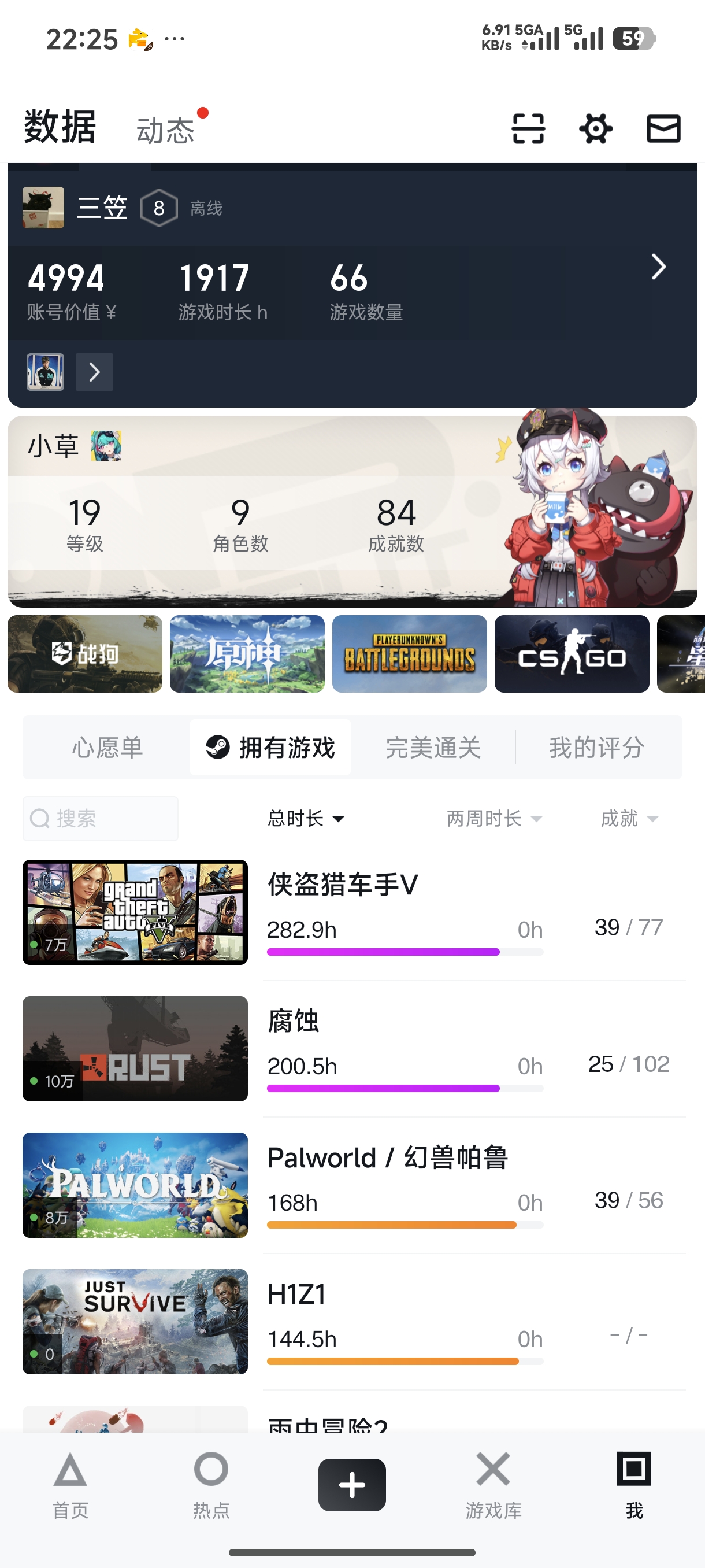Tap the 搜索 game search field
This screenshot has height=1568, width=705.
pos(101,818)
